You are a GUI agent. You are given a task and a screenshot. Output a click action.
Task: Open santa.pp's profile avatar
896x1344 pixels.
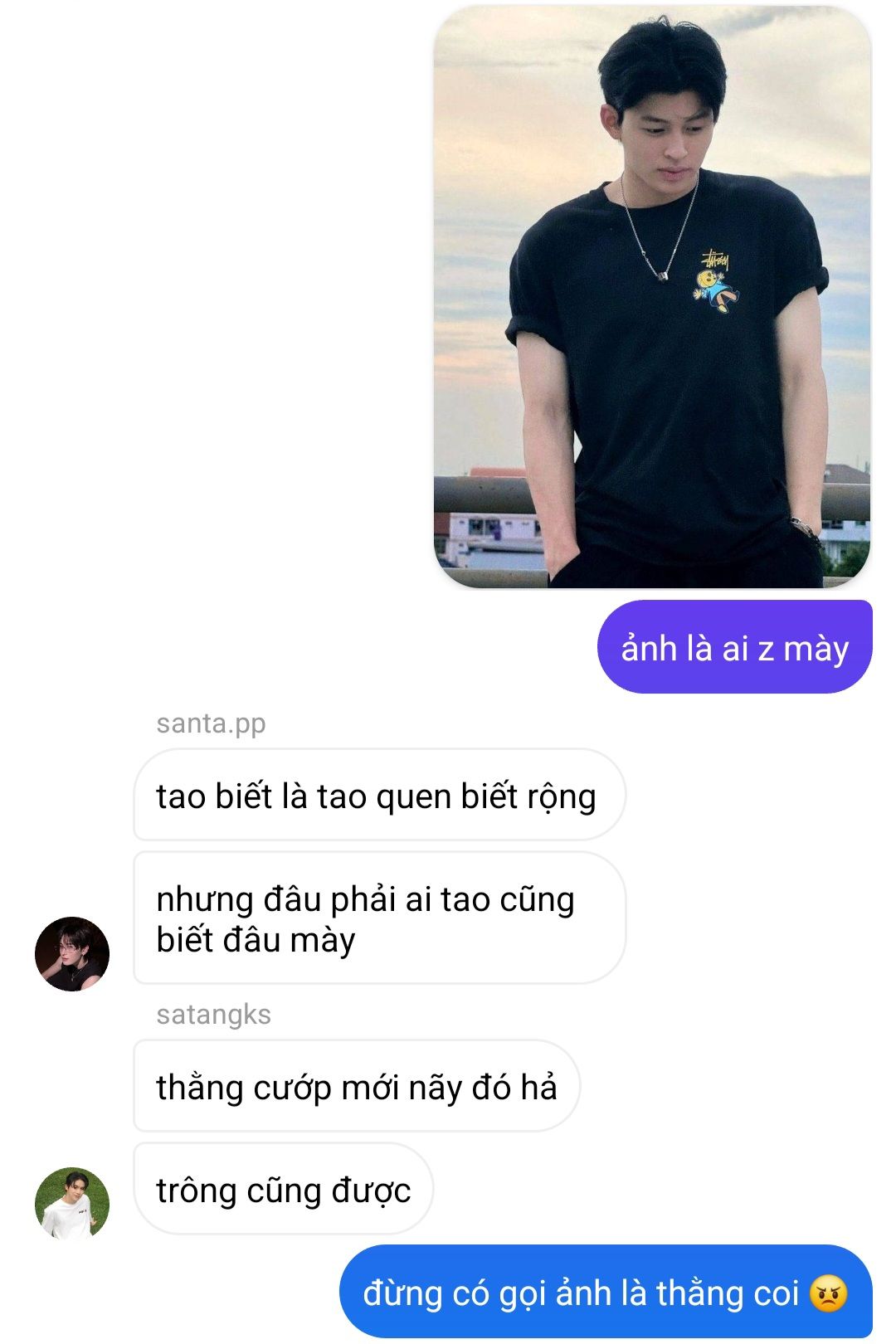(x=72, y=953)
